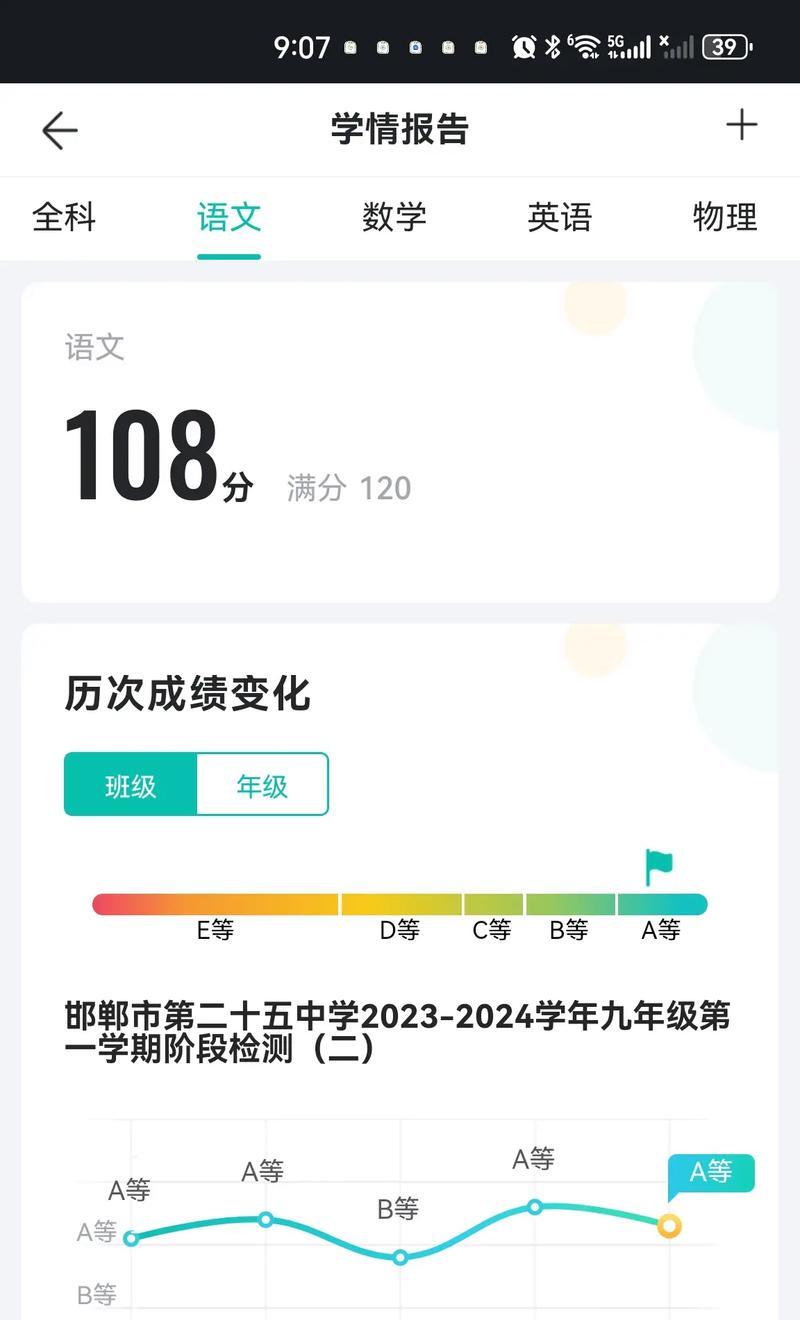Go back using the top-left arrow
Image resolution: width=800 pixels, height=1320 pixels.
point(59,130)
